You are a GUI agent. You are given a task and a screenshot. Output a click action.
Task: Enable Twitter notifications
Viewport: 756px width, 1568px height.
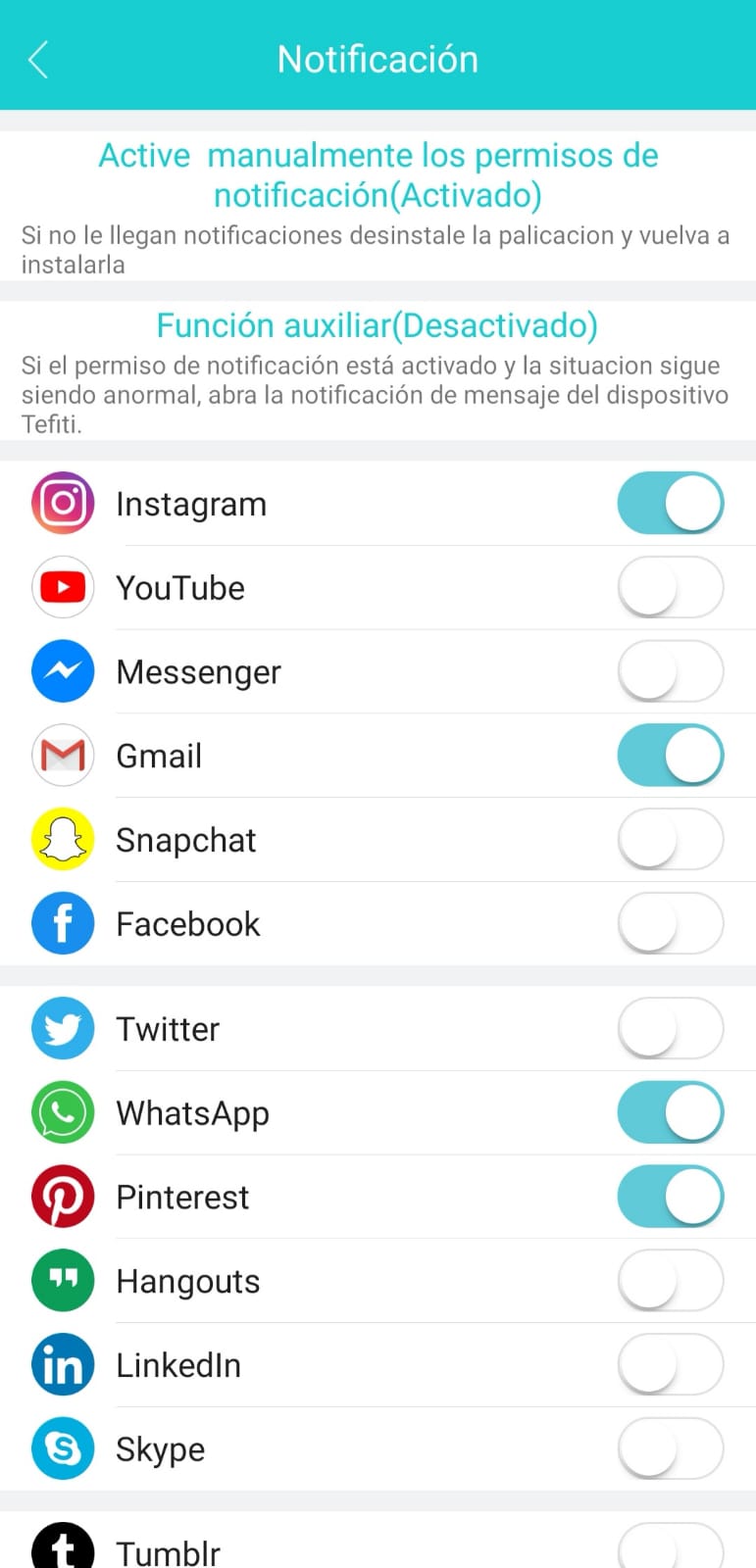(x=671, y=1029)
